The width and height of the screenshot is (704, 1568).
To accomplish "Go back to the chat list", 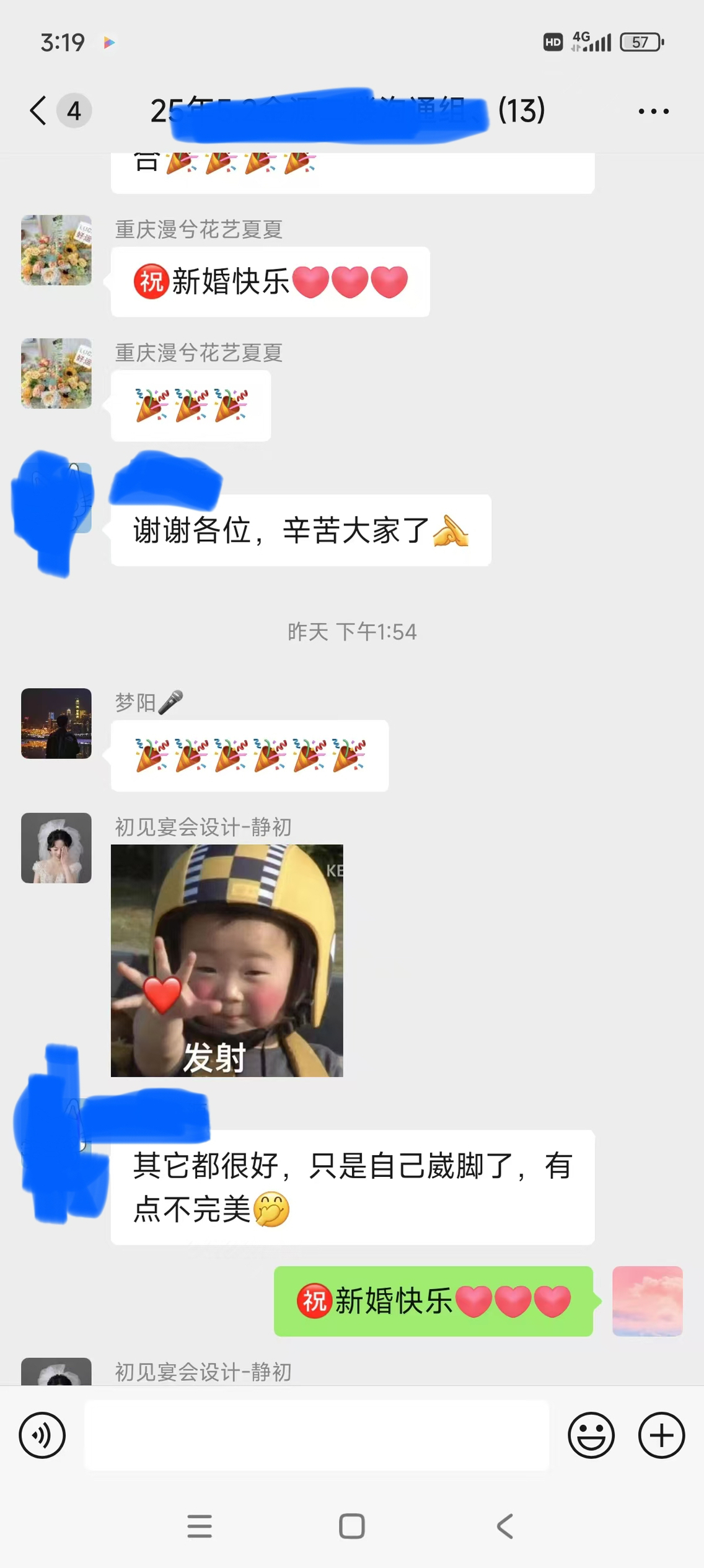I will [38, 111].
